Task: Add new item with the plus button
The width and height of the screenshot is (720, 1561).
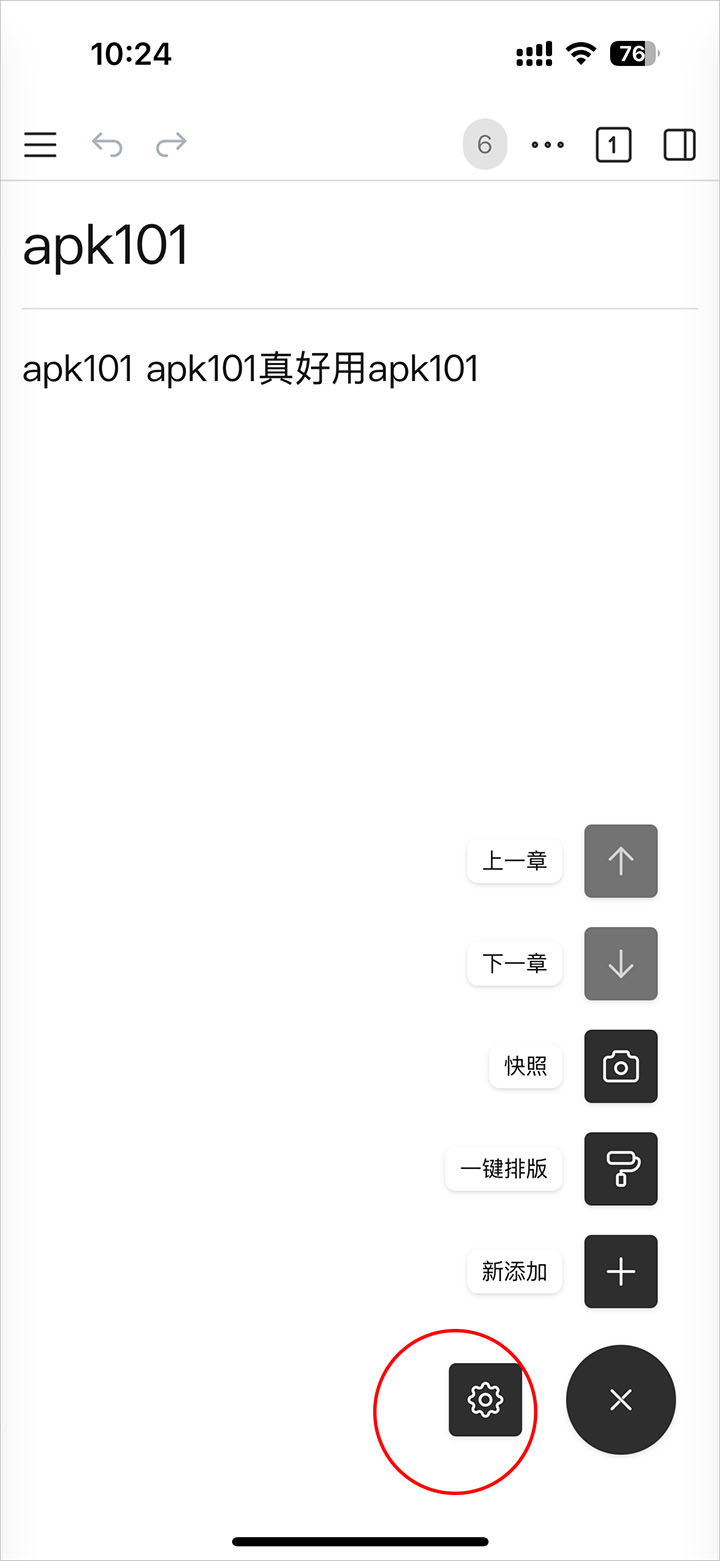Action: pyautogui.click(x=621, y=1272)
